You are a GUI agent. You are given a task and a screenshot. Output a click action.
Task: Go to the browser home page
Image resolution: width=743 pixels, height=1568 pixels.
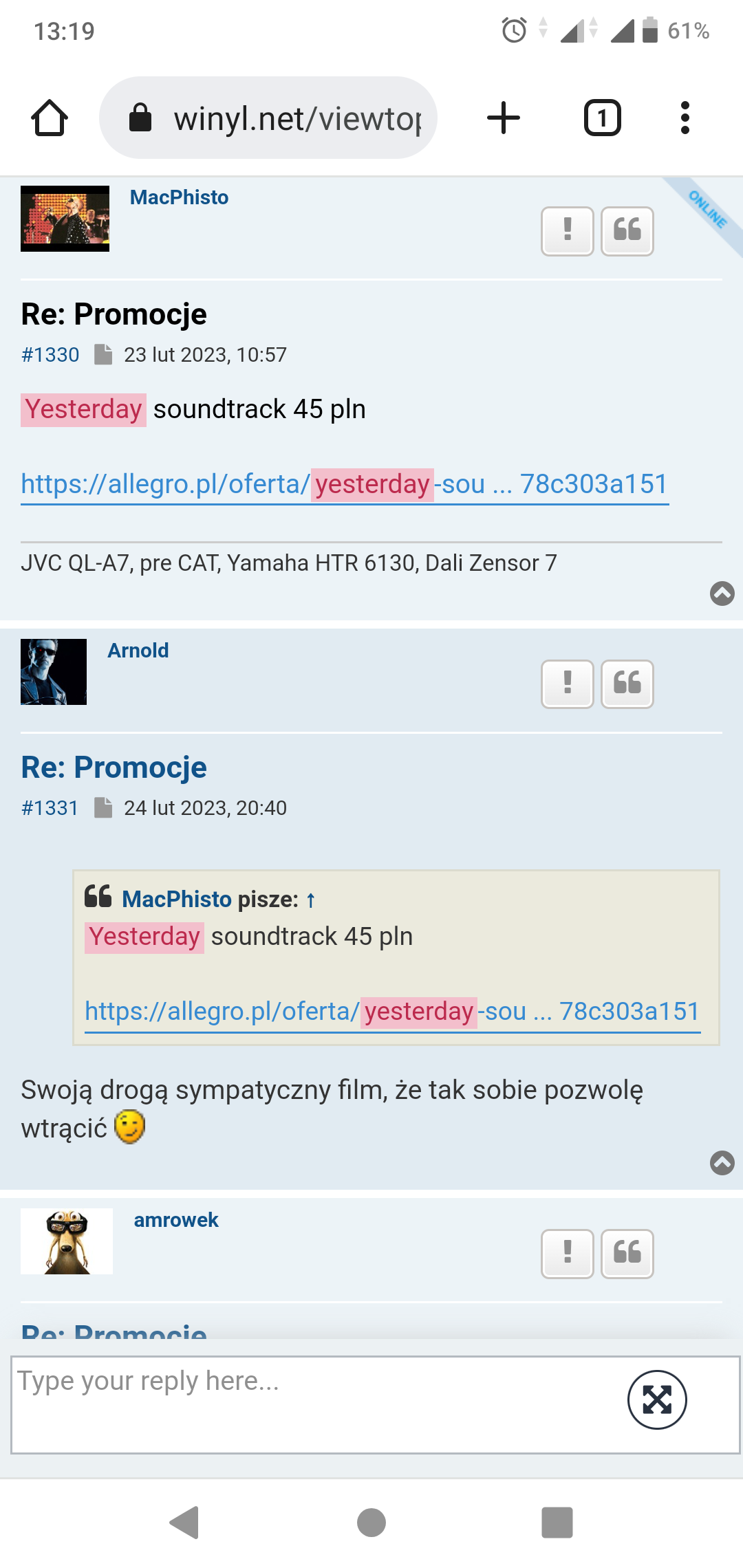(50, 118)
